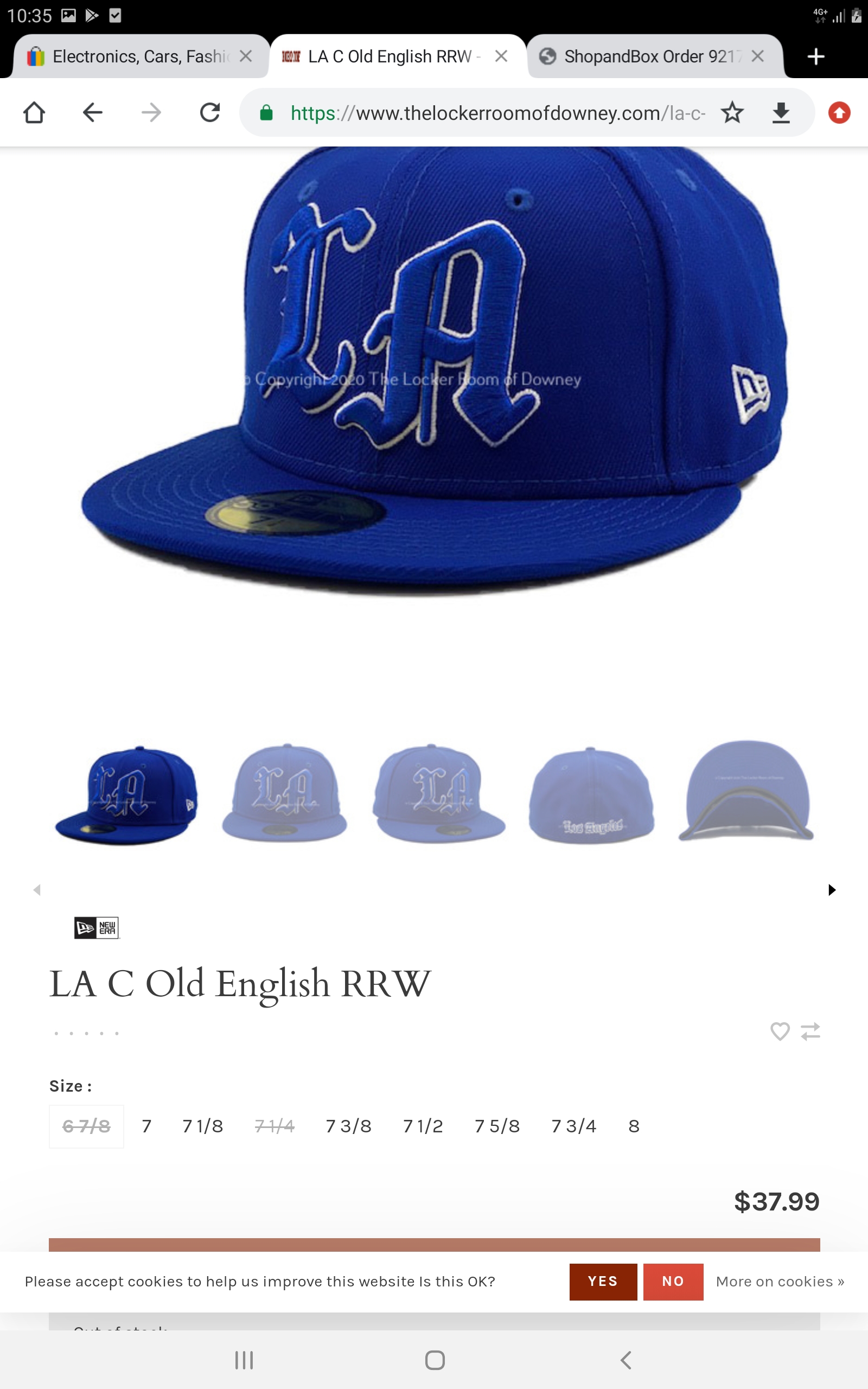Pick size 8
The height and width of the screenshot is (1389, 868).
634,1126
